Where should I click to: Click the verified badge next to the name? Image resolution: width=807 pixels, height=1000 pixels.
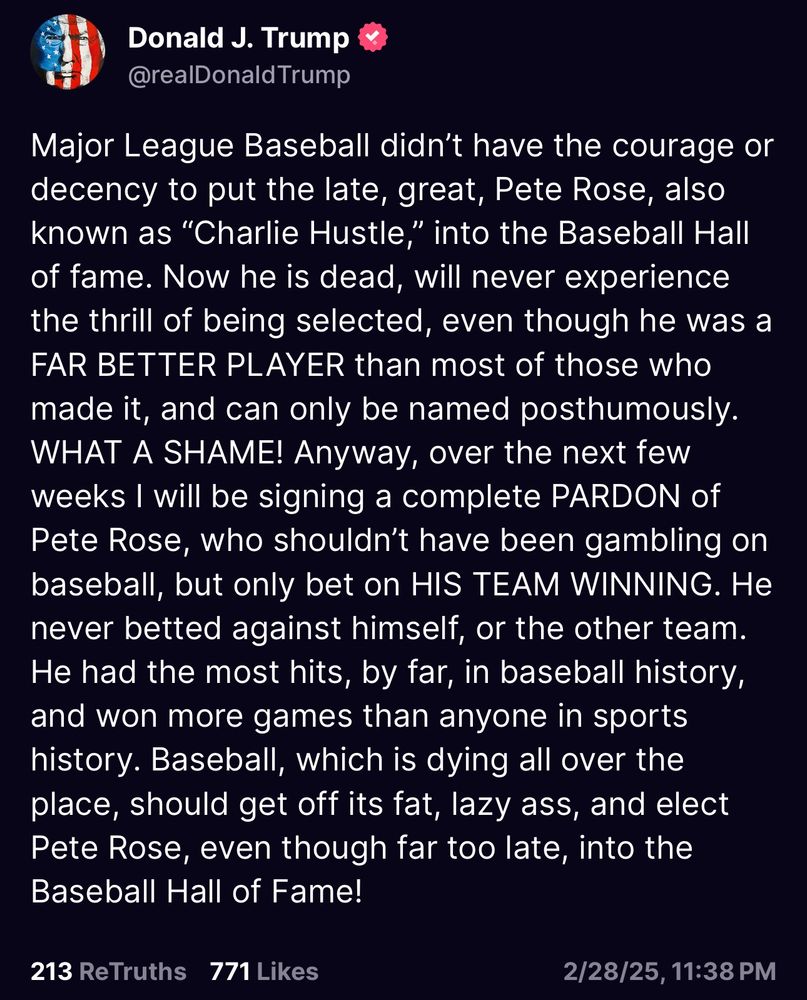pos(371,34)
